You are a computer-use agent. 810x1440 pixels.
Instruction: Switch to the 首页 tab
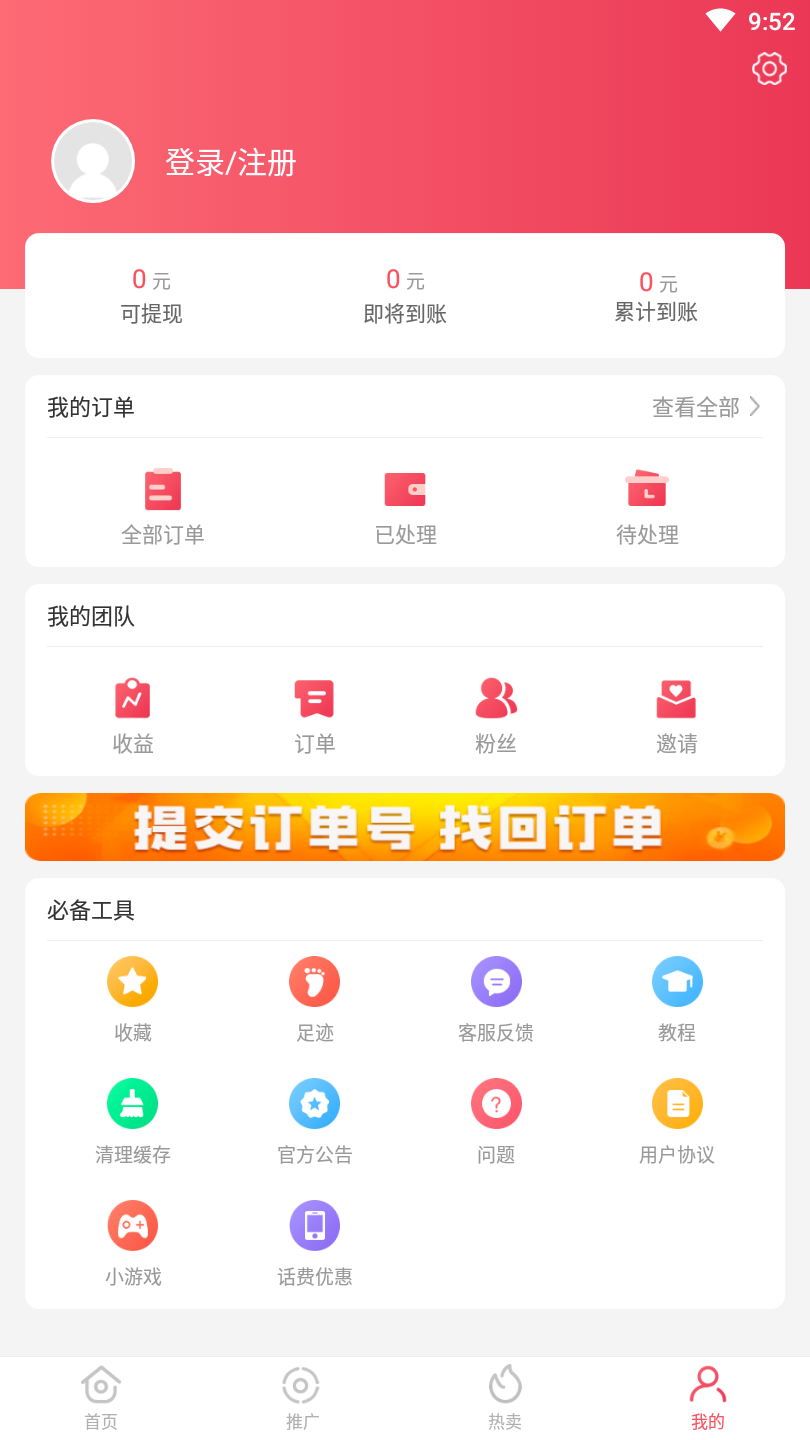click(x=101, y=1397)
